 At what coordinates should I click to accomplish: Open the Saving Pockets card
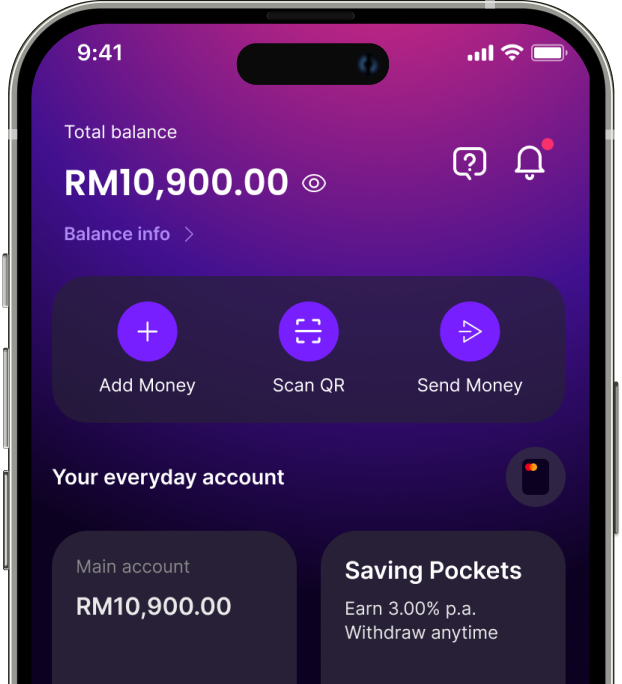(442, 605)
